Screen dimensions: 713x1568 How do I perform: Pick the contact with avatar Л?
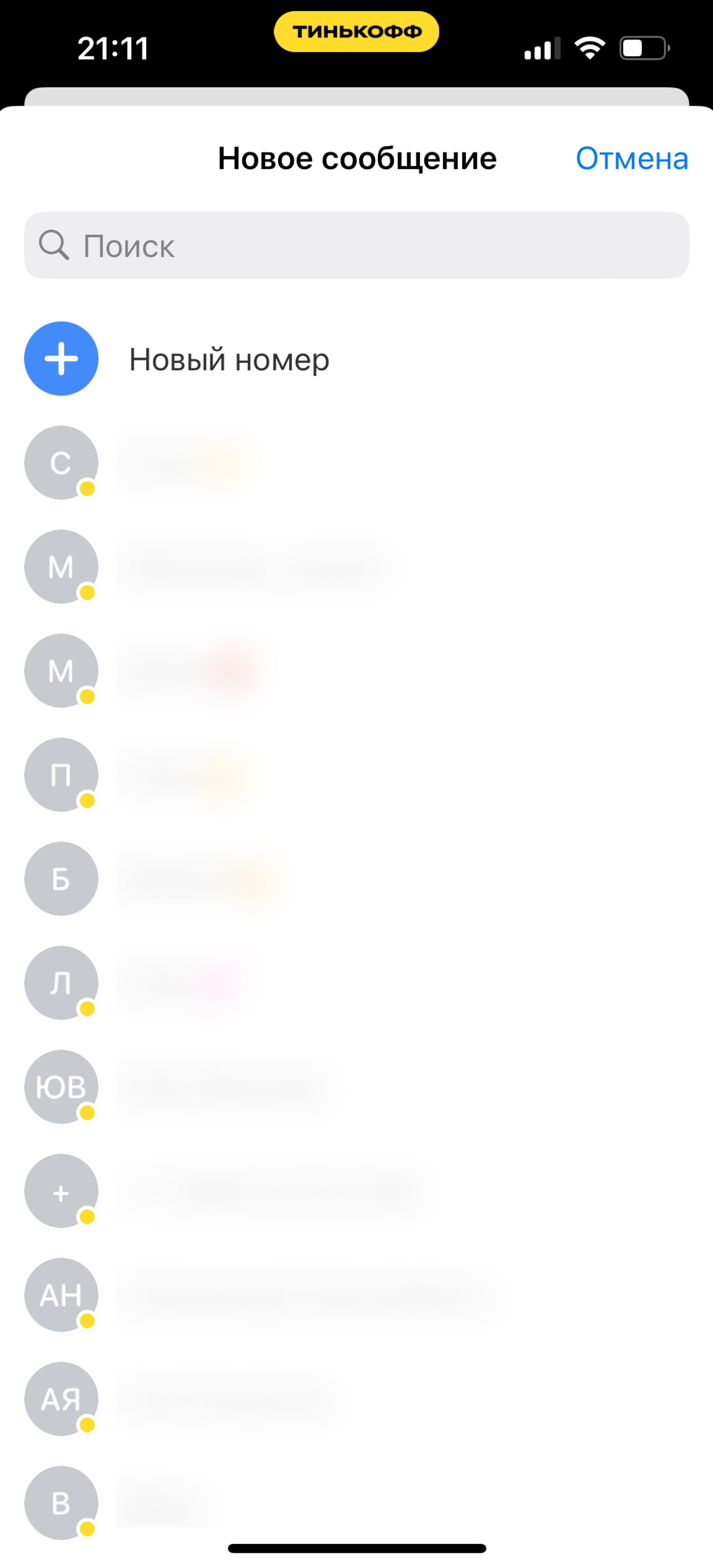356,983
